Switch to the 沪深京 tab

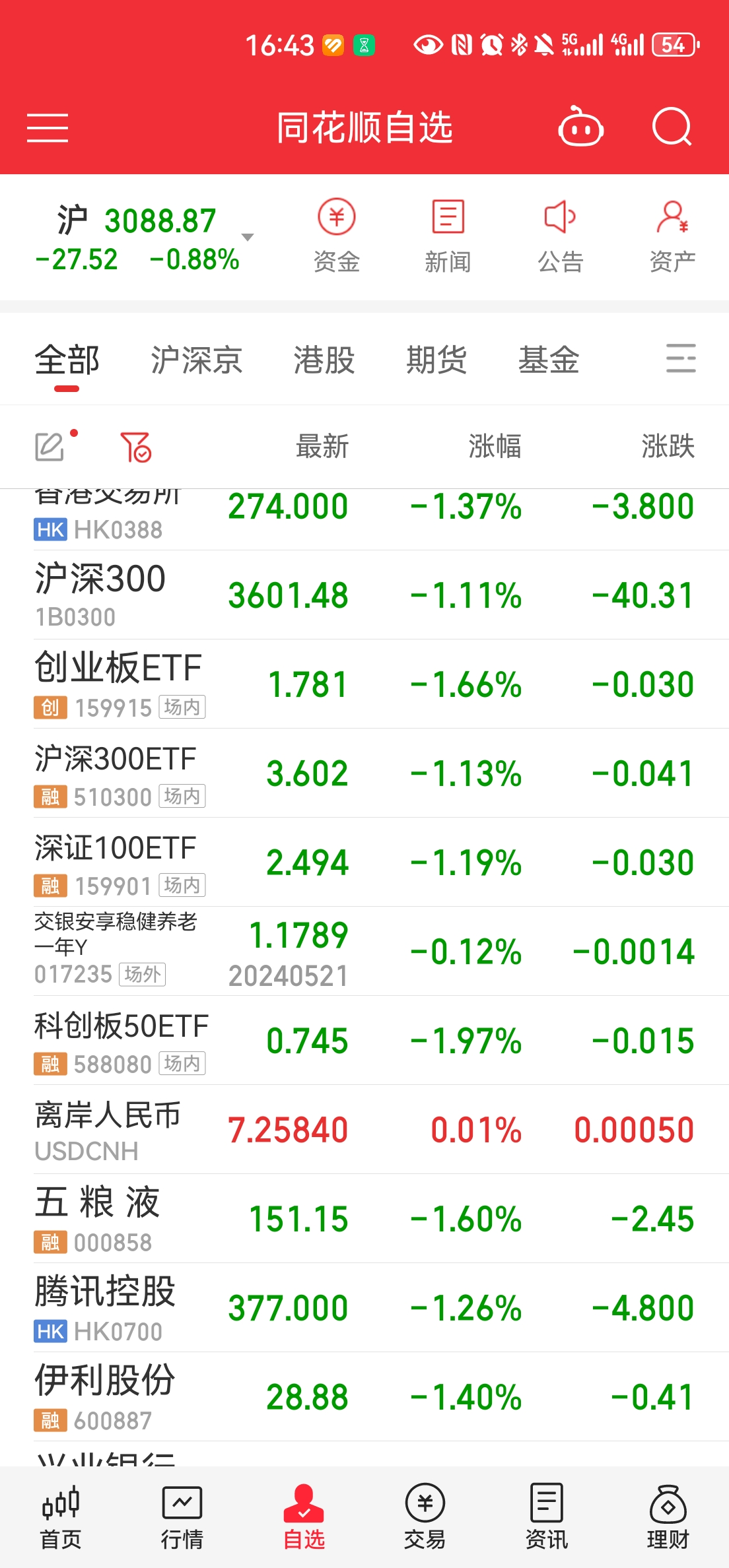click(x=196, y=360)
